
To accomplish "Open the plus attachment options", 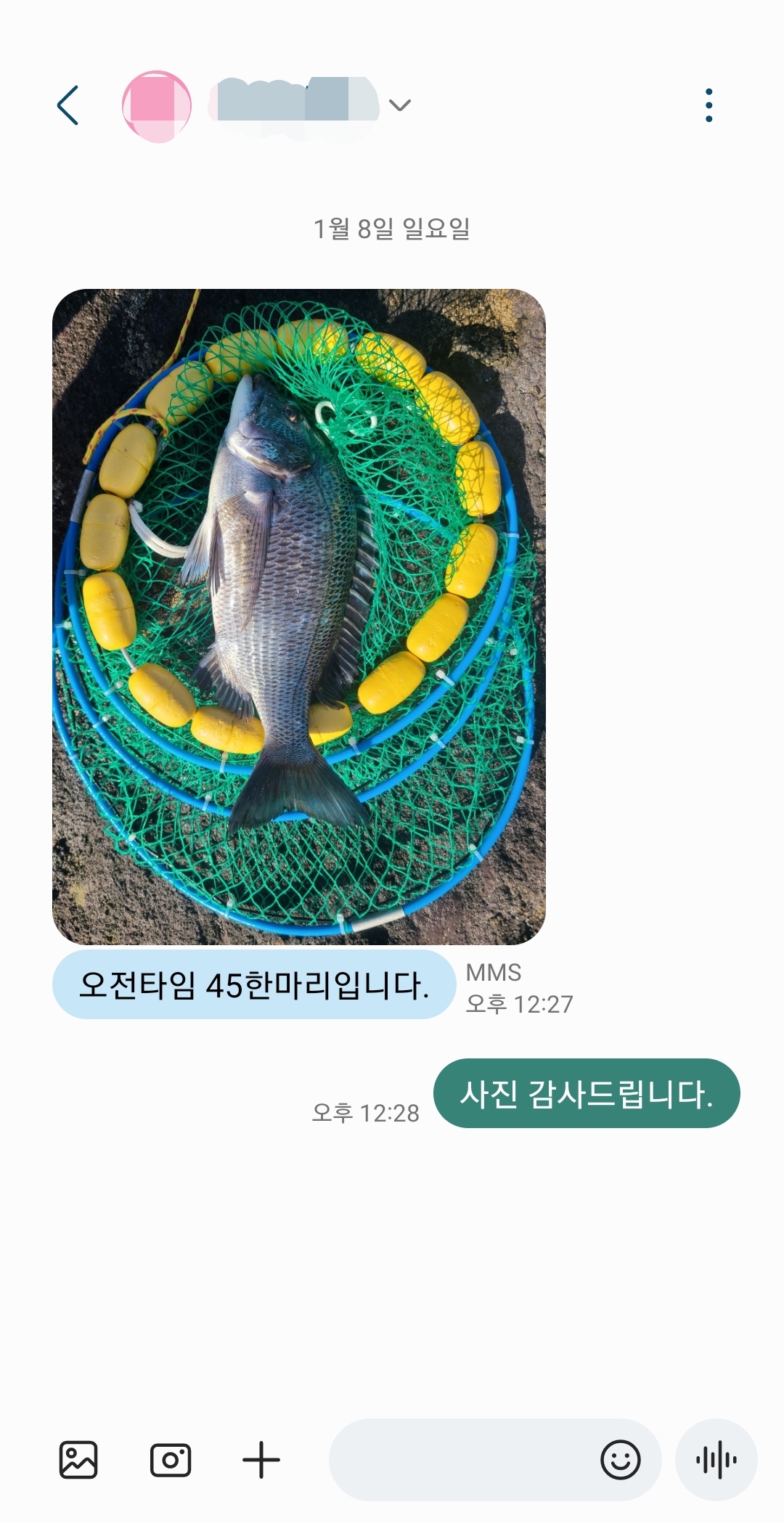I will pos(261,1459).
